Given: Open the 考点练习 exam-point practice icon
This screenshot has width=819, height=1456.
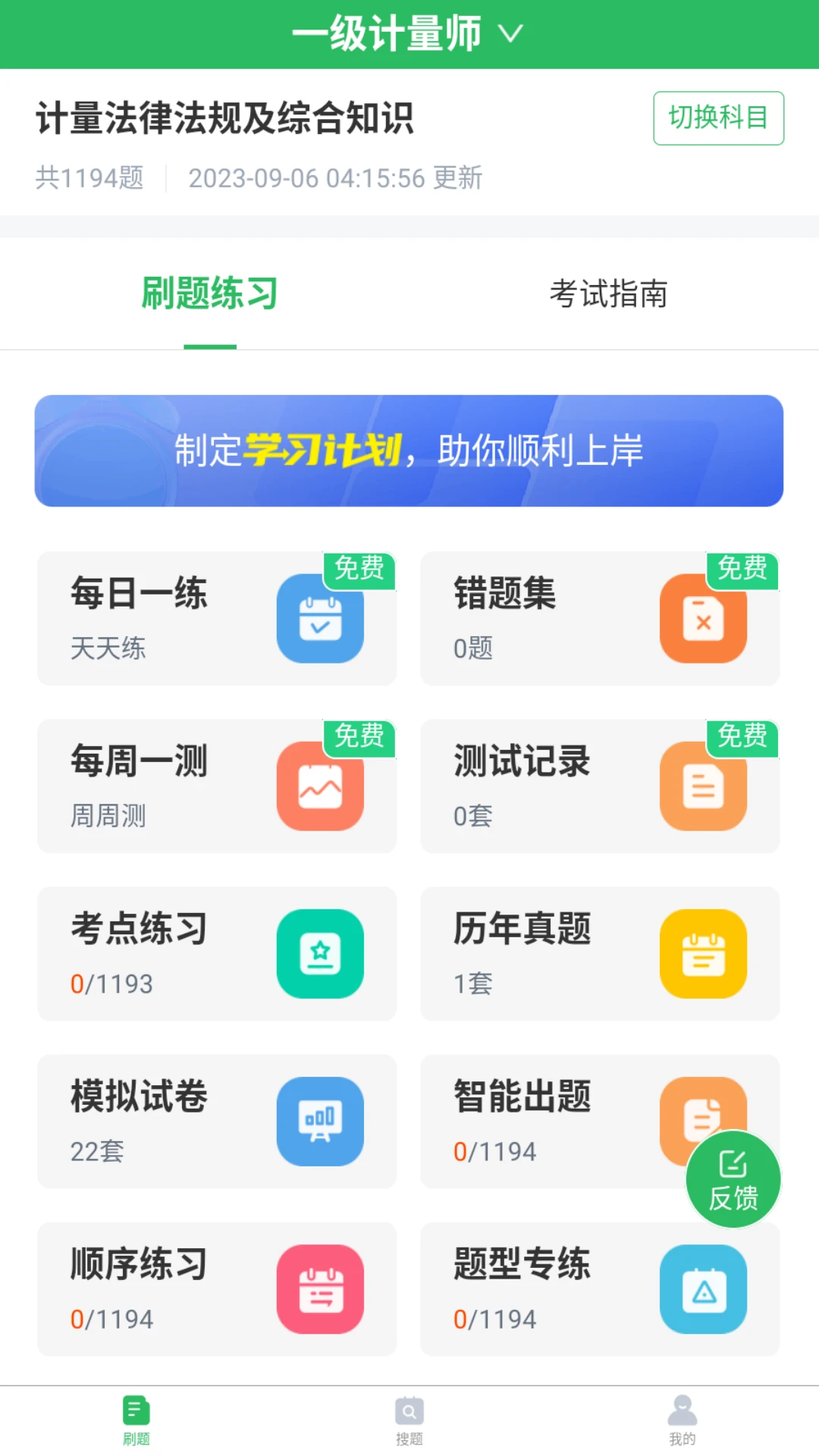Looking at the screenshot, I should point(321,954).
